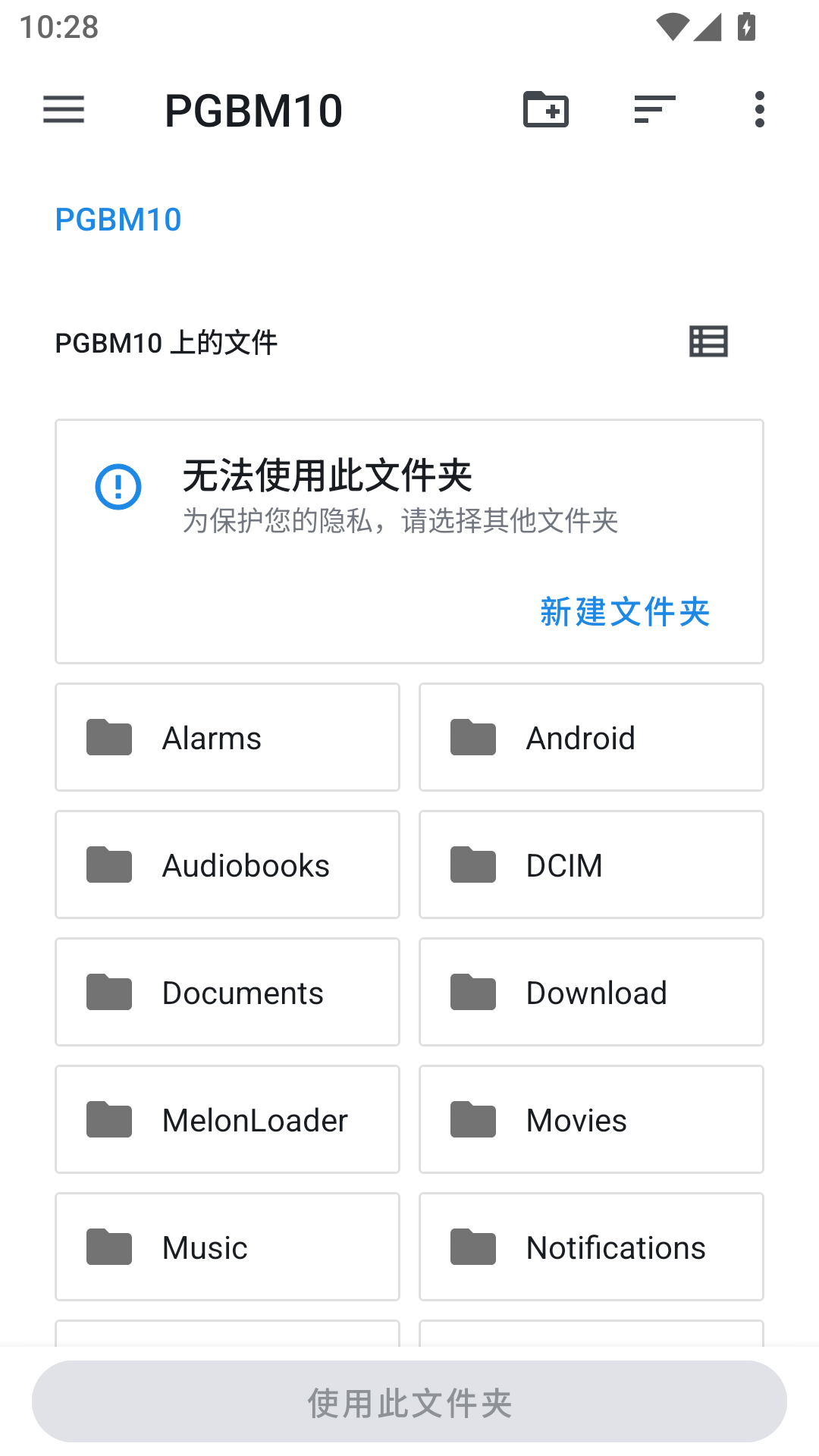The width and height of the screenshot is (819, 1456).
Task: Open the Music folder
Action: [227, 1247]
